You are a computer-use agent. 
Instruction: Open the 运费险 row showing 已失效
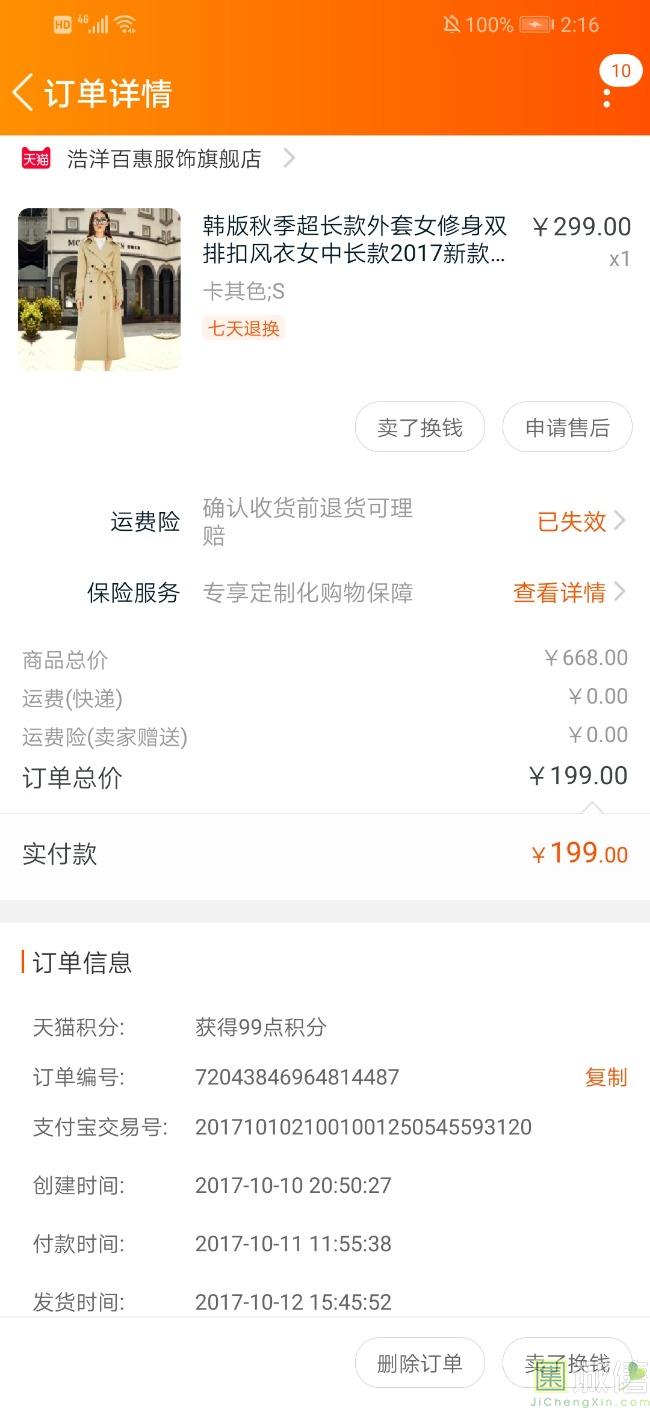click(580, 521)
